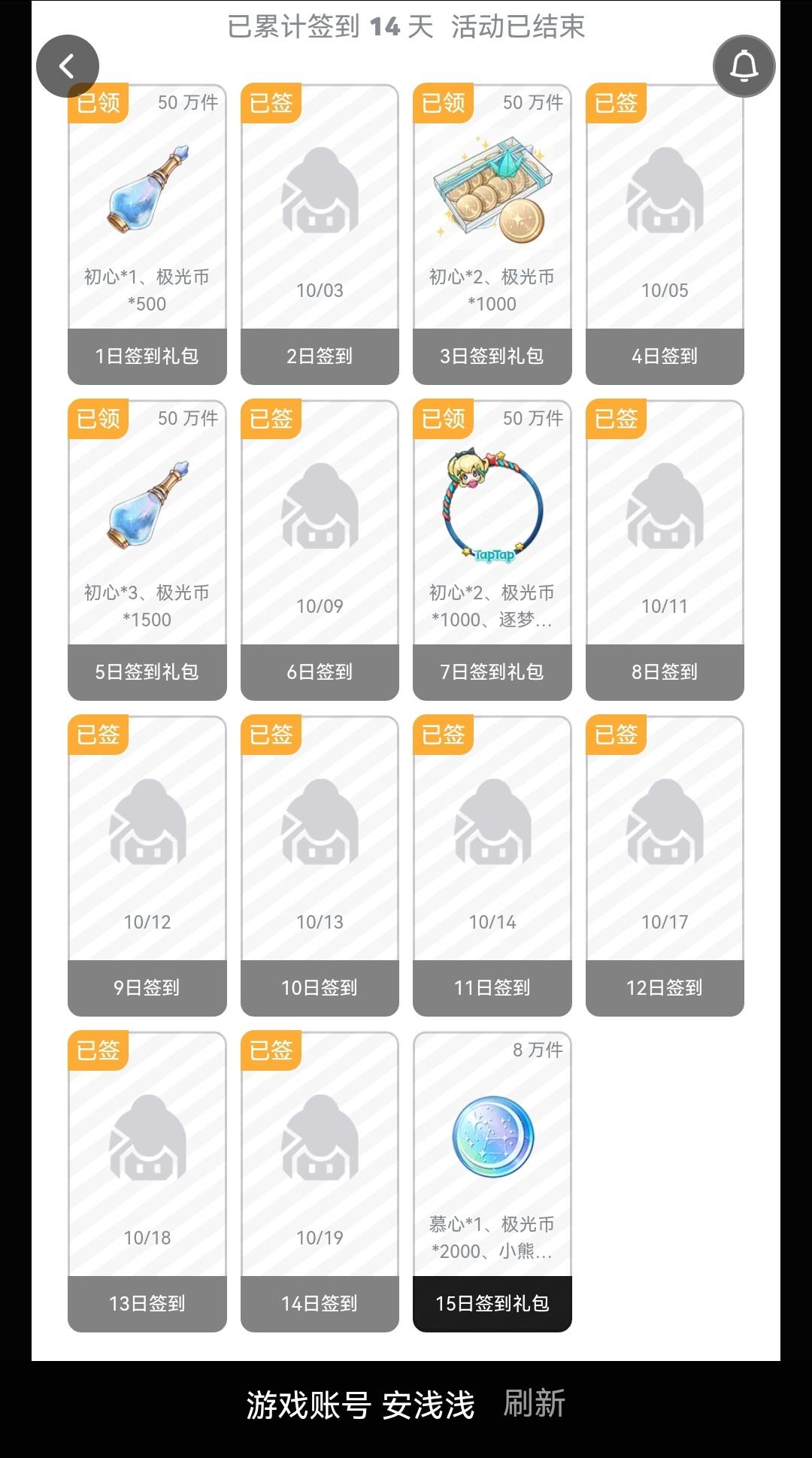812x1458 pixels.
Task: Click the notification bell icon
Action: tap(744, 66)
